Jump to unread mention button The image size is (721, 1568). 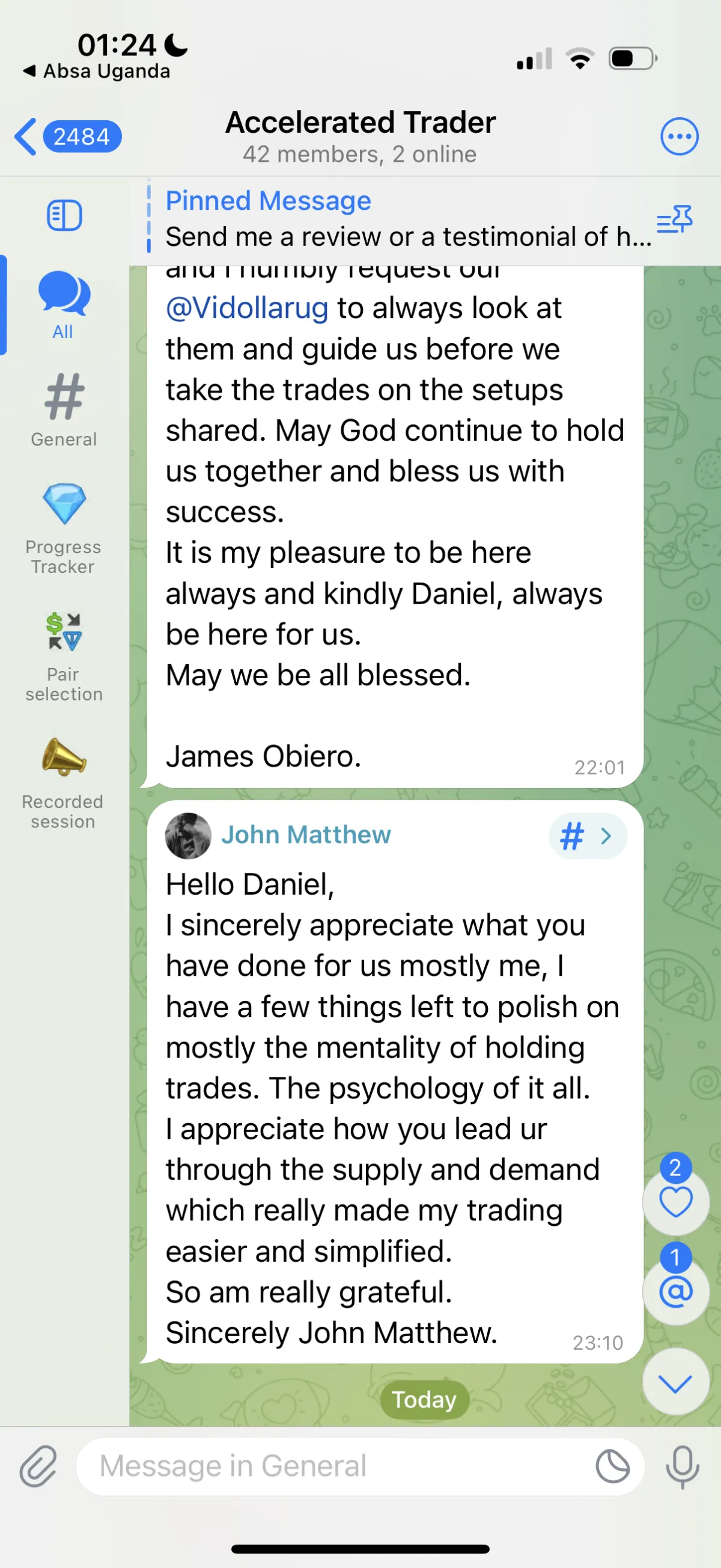point(675,1291)
